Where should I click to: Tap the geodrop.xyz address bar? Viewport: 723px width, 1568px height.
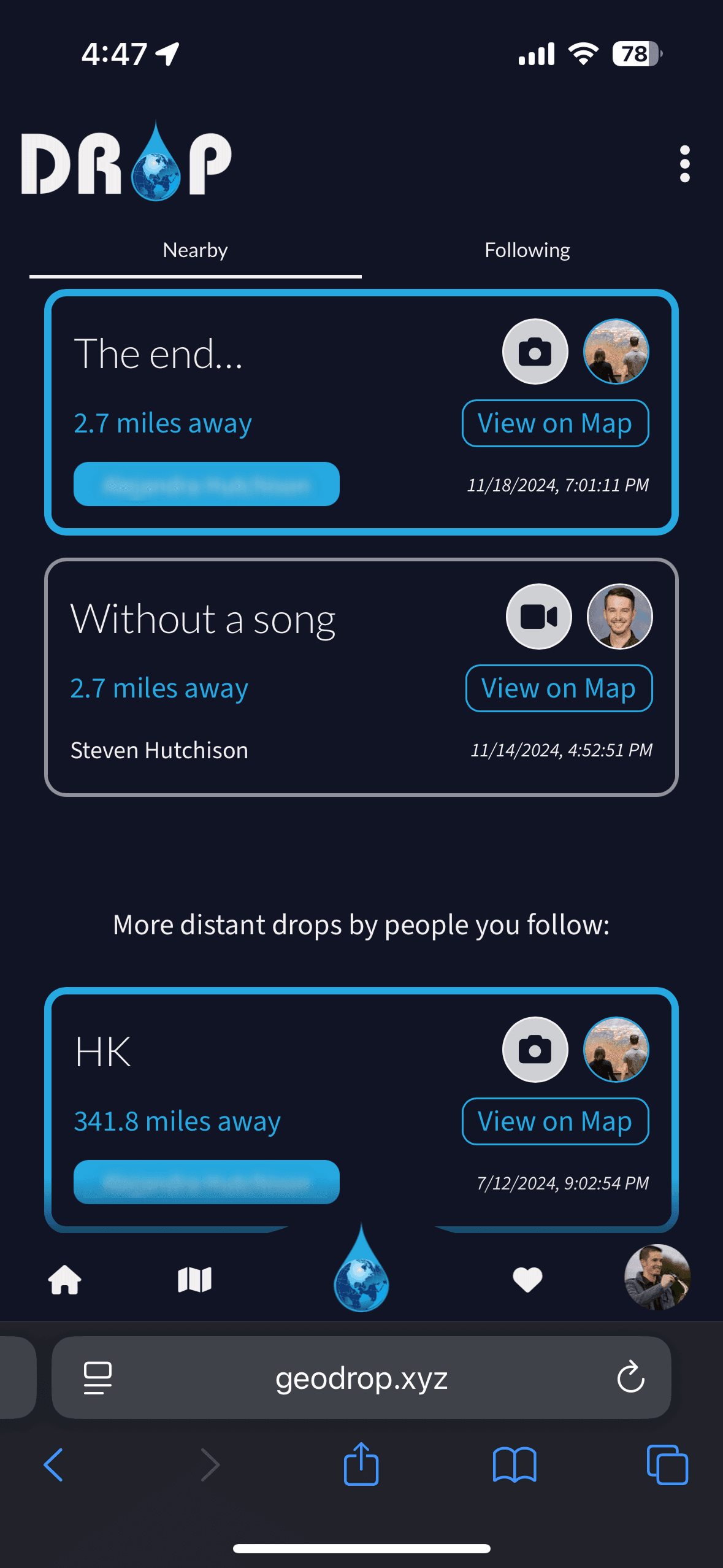pos(361,1378)
